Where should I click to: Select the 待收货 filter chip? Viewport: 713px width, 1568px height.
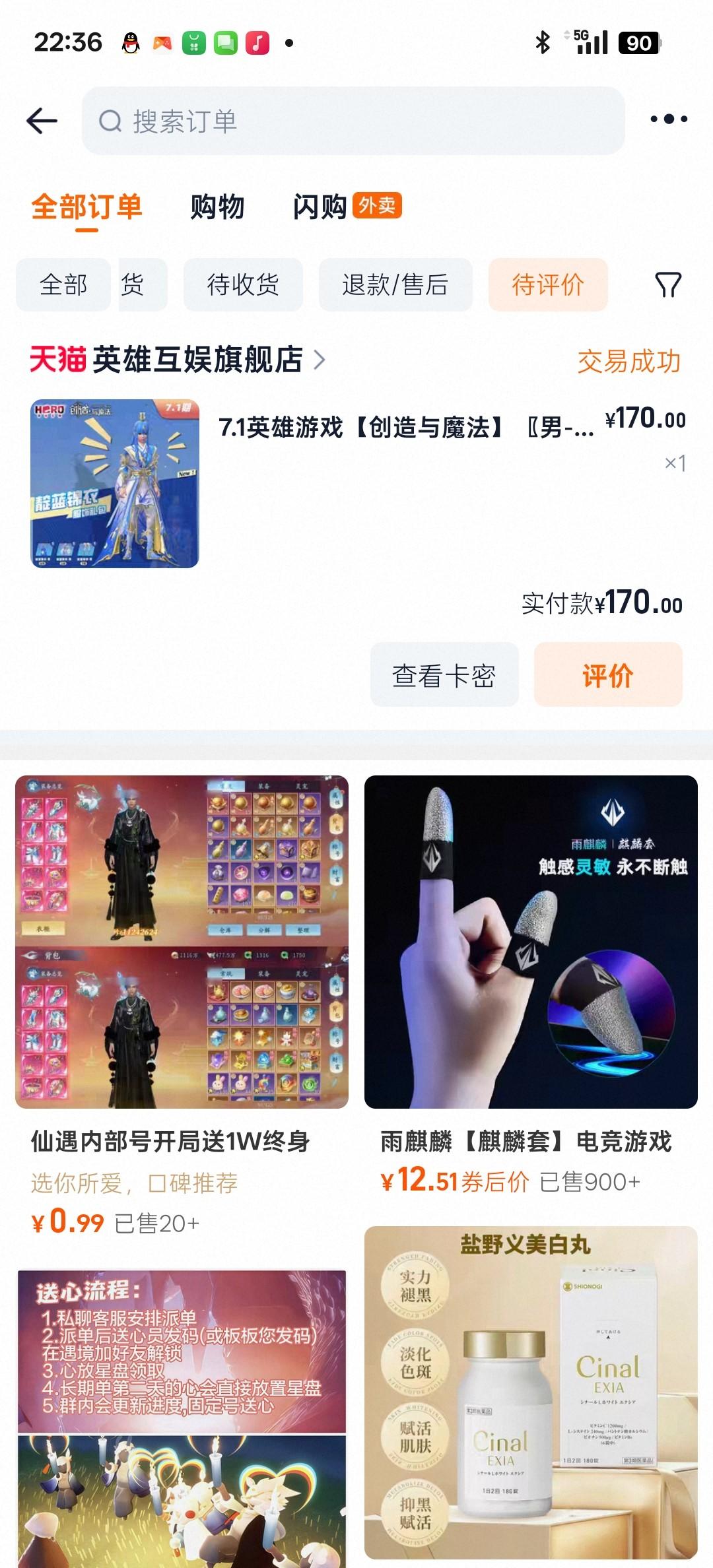pyautogui.click(x=243, y=285)
